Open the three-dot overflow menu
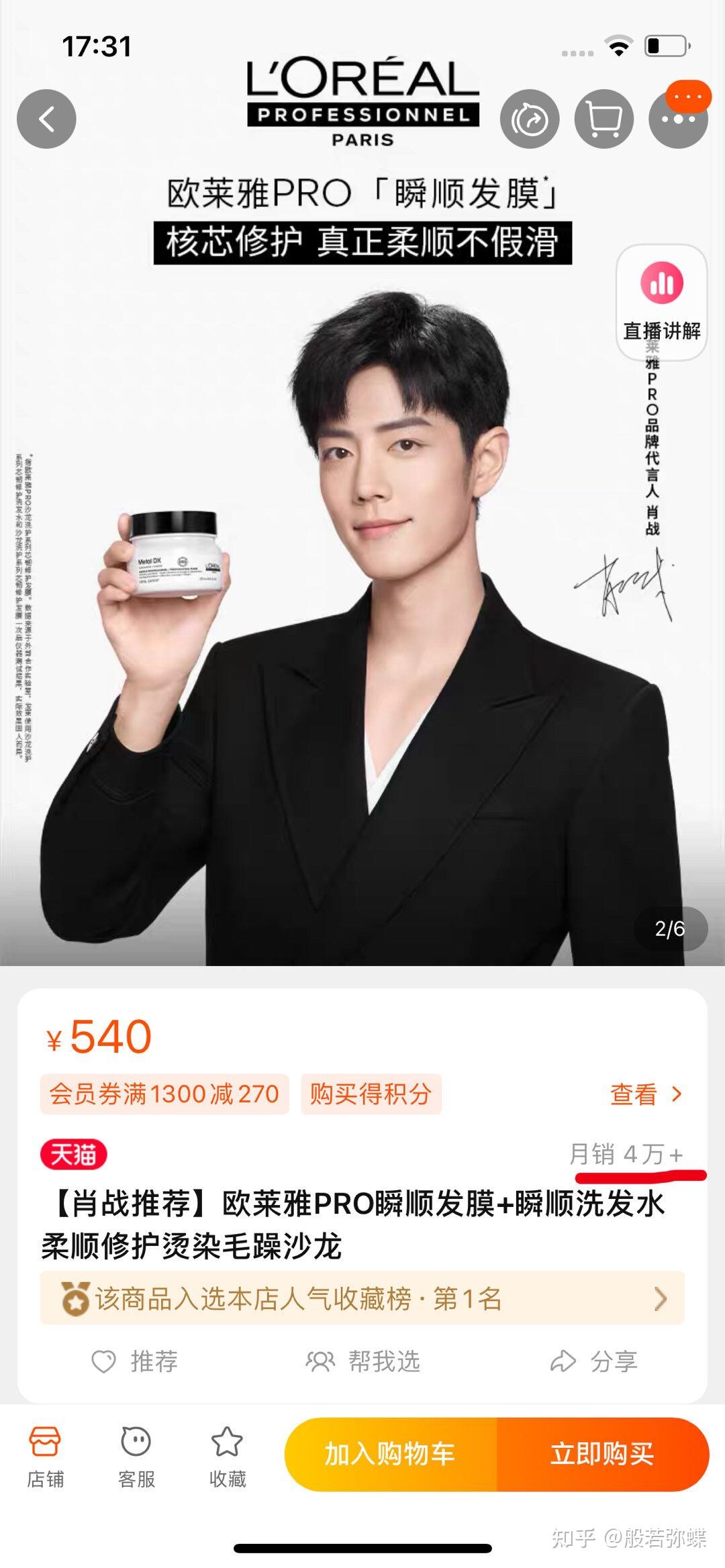The height and width of the screenshot is (1568, 725). coord(678,119)
